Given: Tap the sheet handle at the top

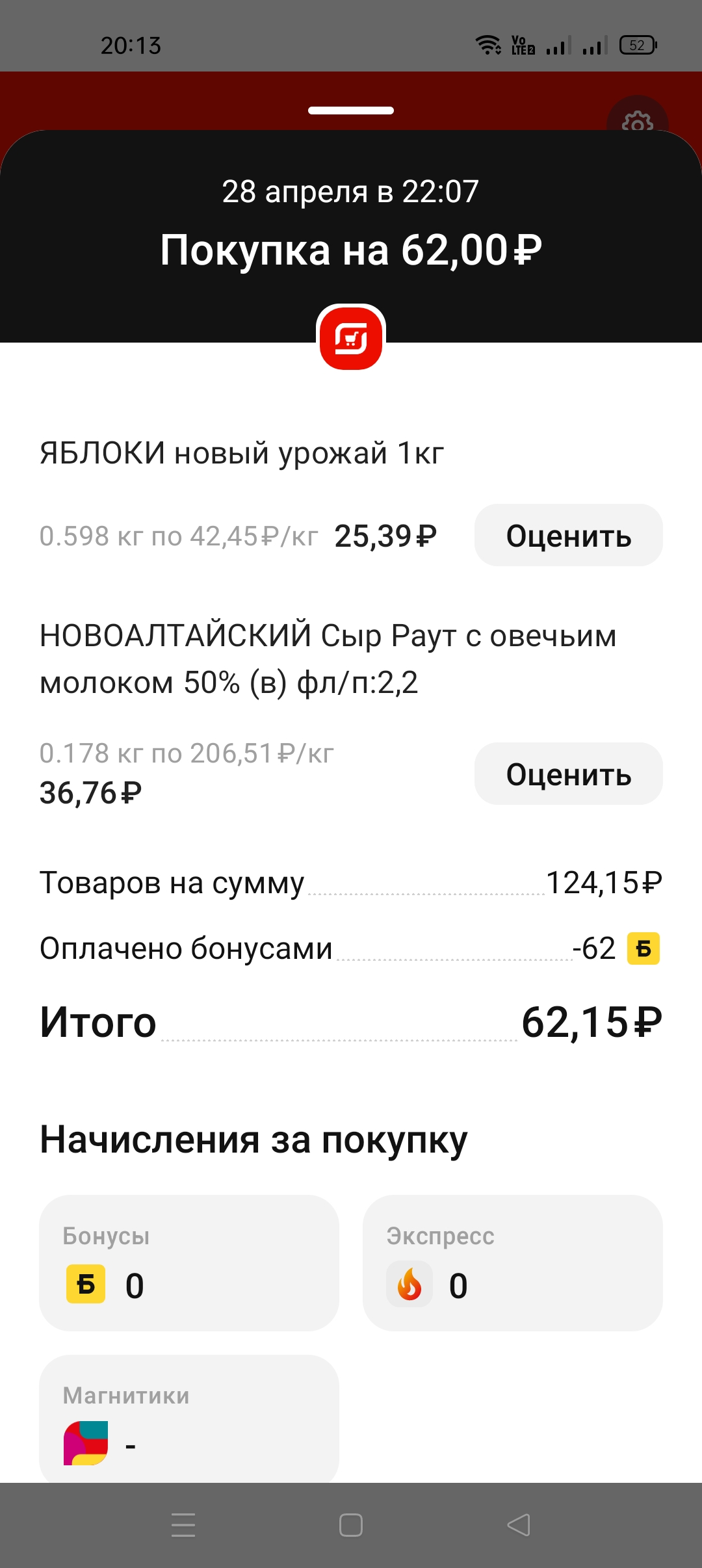Looking at the screenshot, I should pos(351,111).
